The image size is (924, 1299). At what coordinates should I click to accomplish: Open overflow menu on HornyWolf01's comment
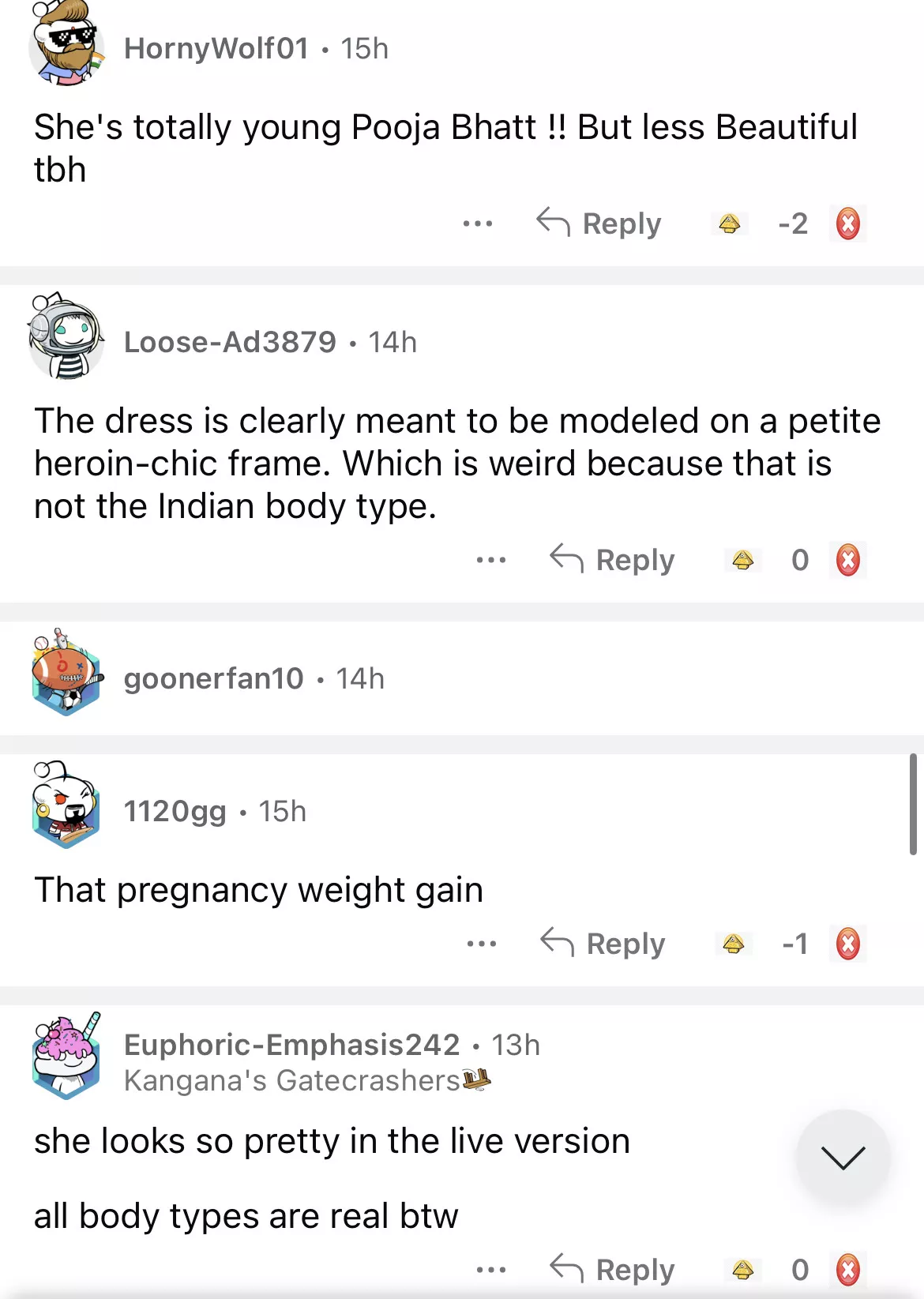[x=478, y=224]
